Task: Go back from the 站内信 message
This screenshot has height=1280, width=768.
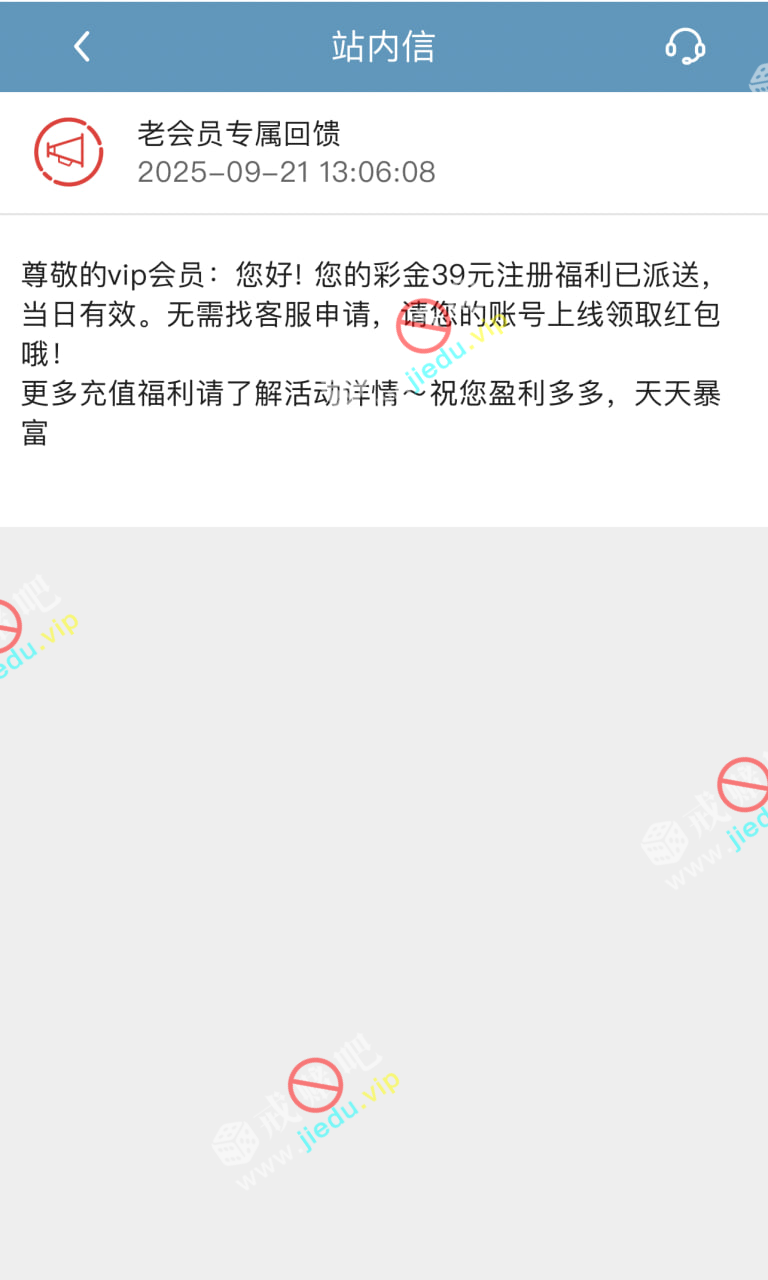Action: point(82,47)
